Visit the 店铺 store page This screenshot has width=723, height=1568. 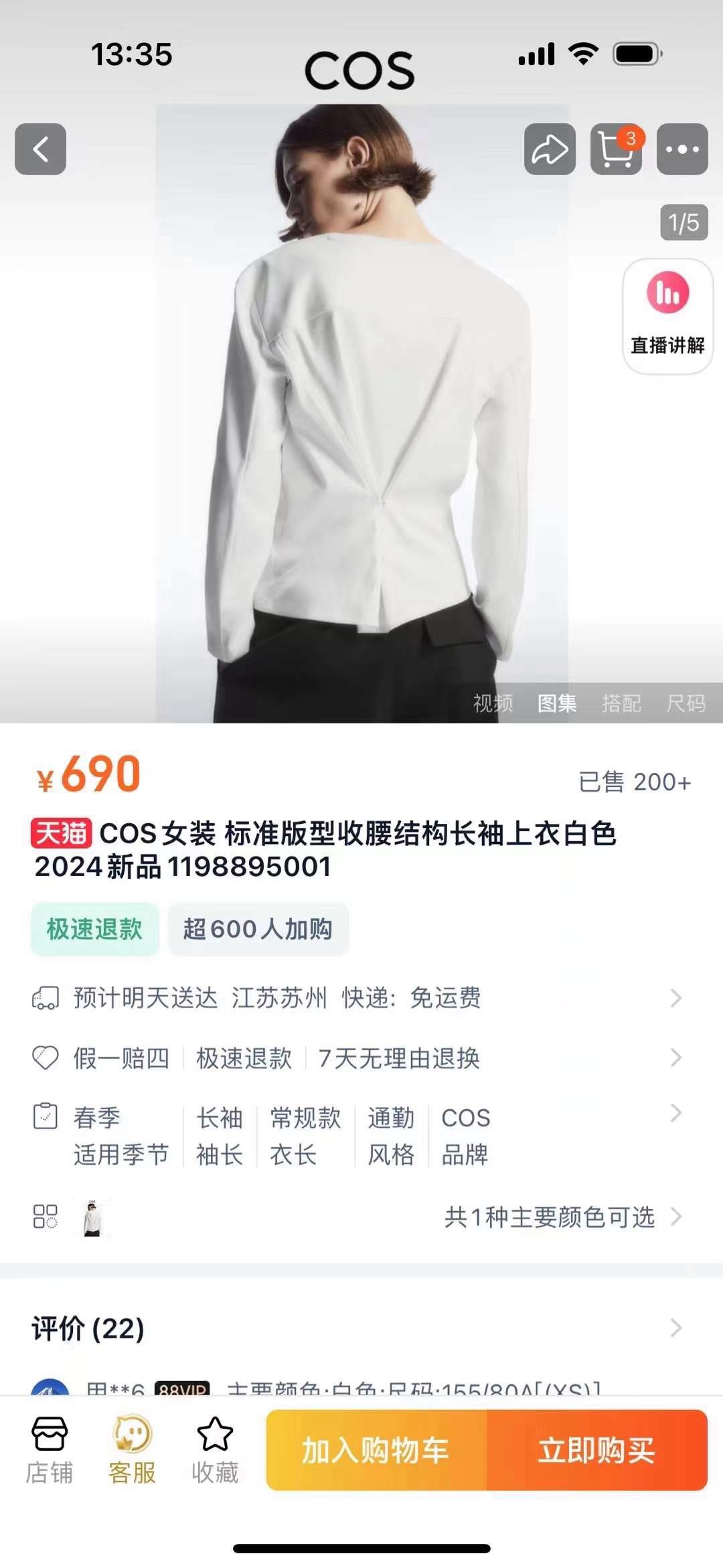point(50,1450)
